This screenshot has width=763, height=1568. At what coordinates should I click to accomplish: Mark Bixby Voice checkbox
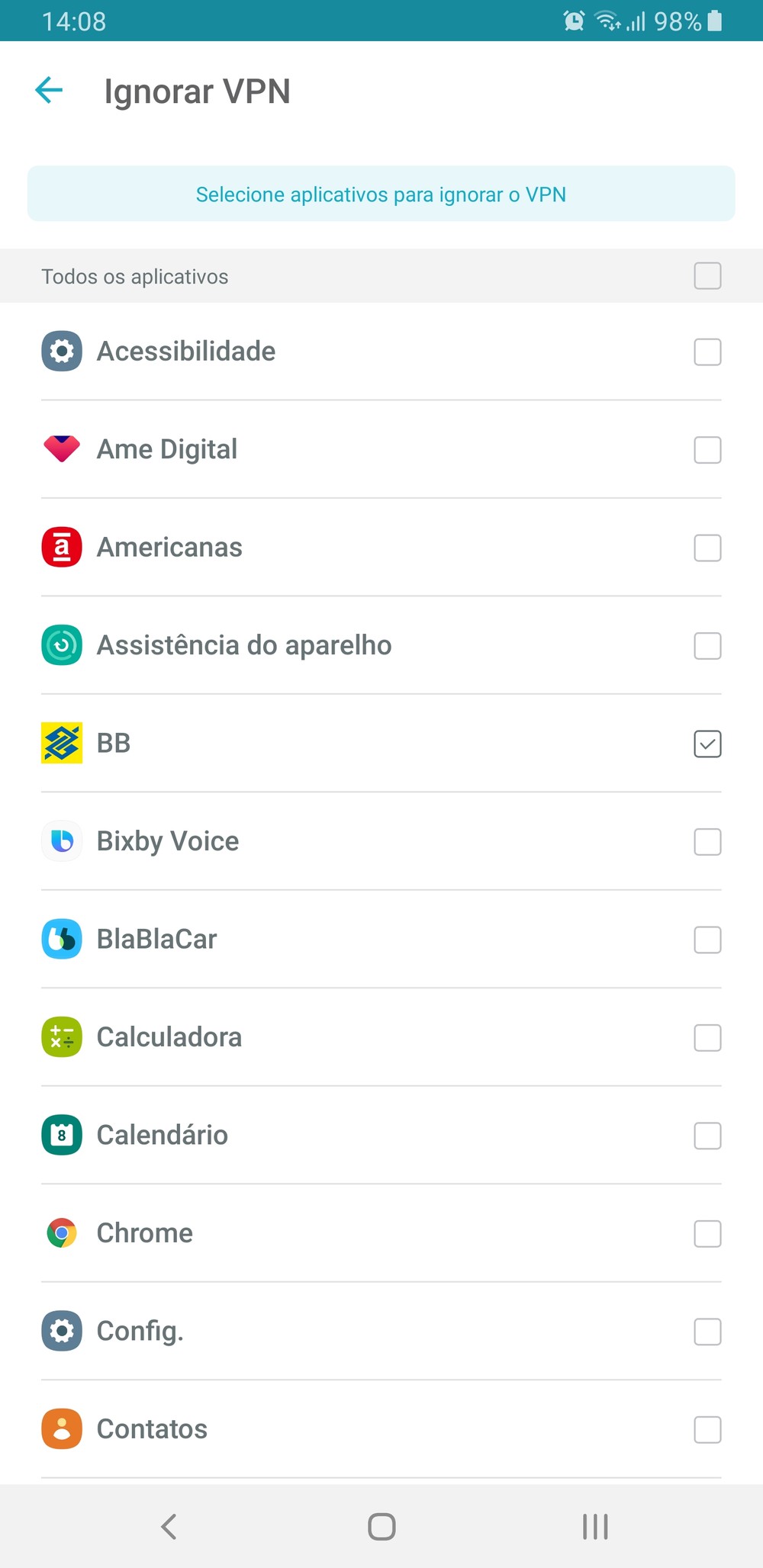[707, 842]
